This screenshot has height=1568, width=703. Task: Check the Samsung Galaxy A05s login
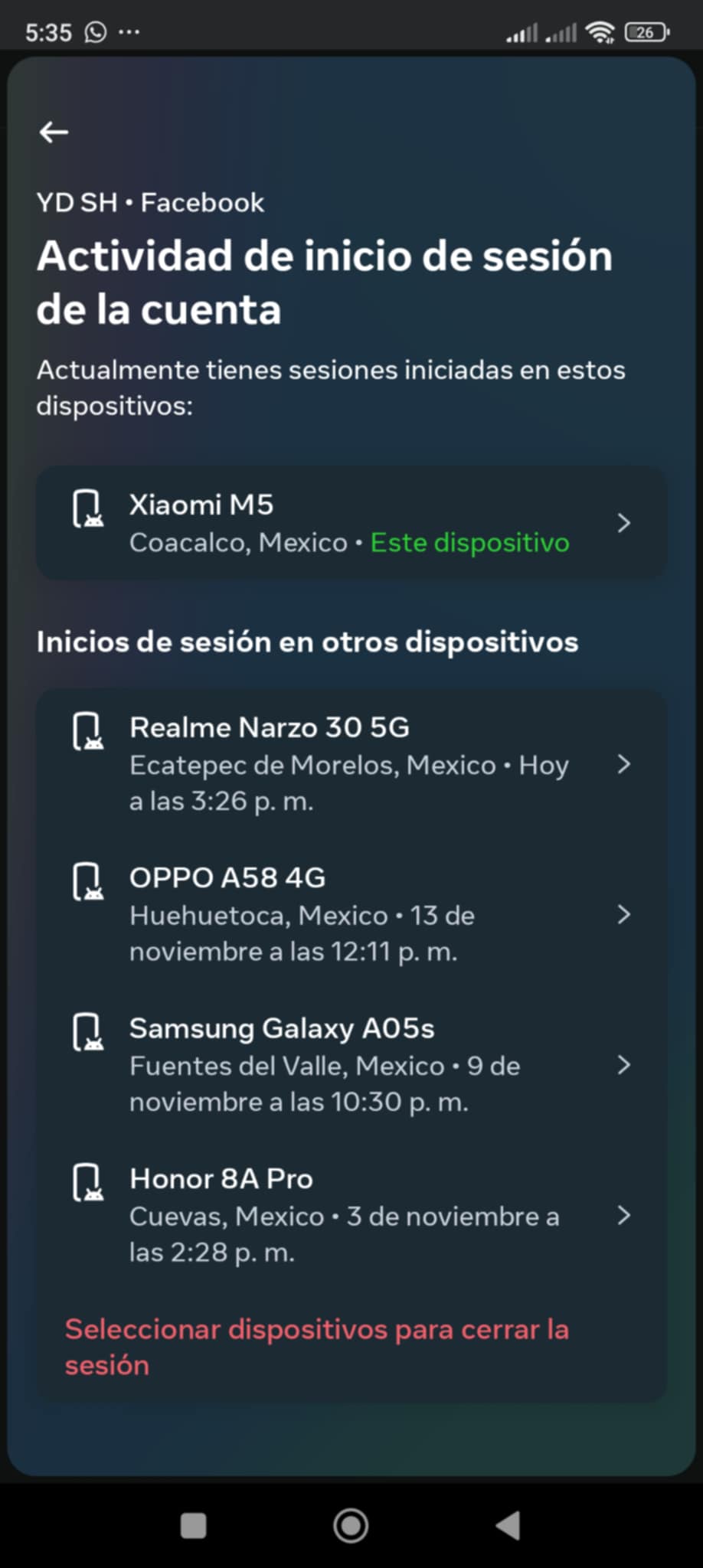click(x=351, y=1064)
